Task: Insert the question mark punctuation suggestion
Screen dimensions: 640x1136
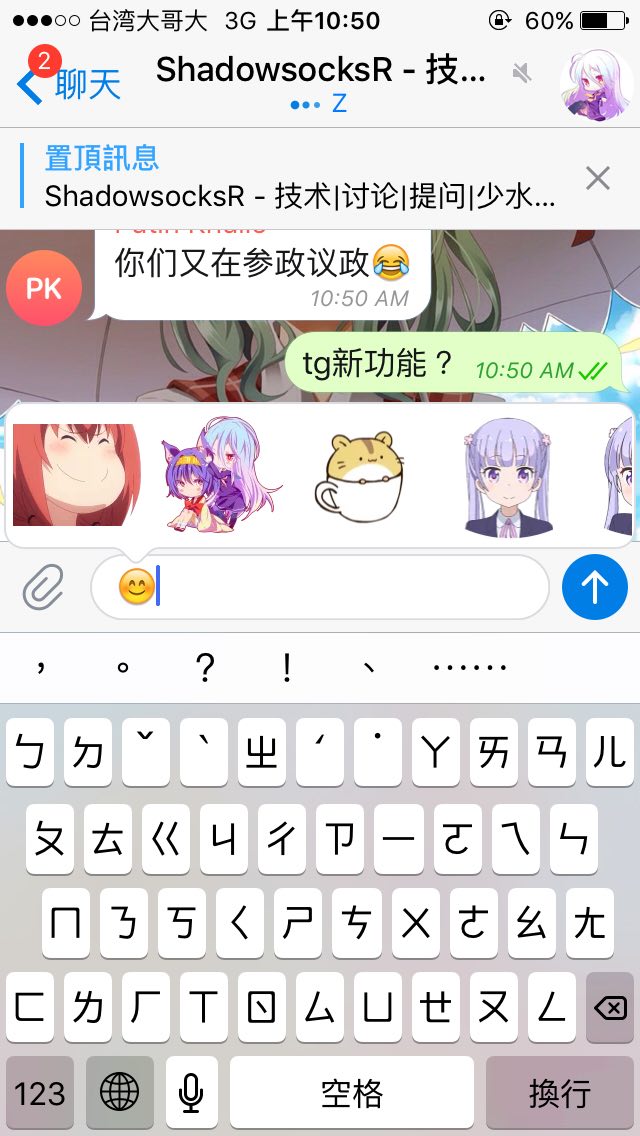Action: (204, 667)
